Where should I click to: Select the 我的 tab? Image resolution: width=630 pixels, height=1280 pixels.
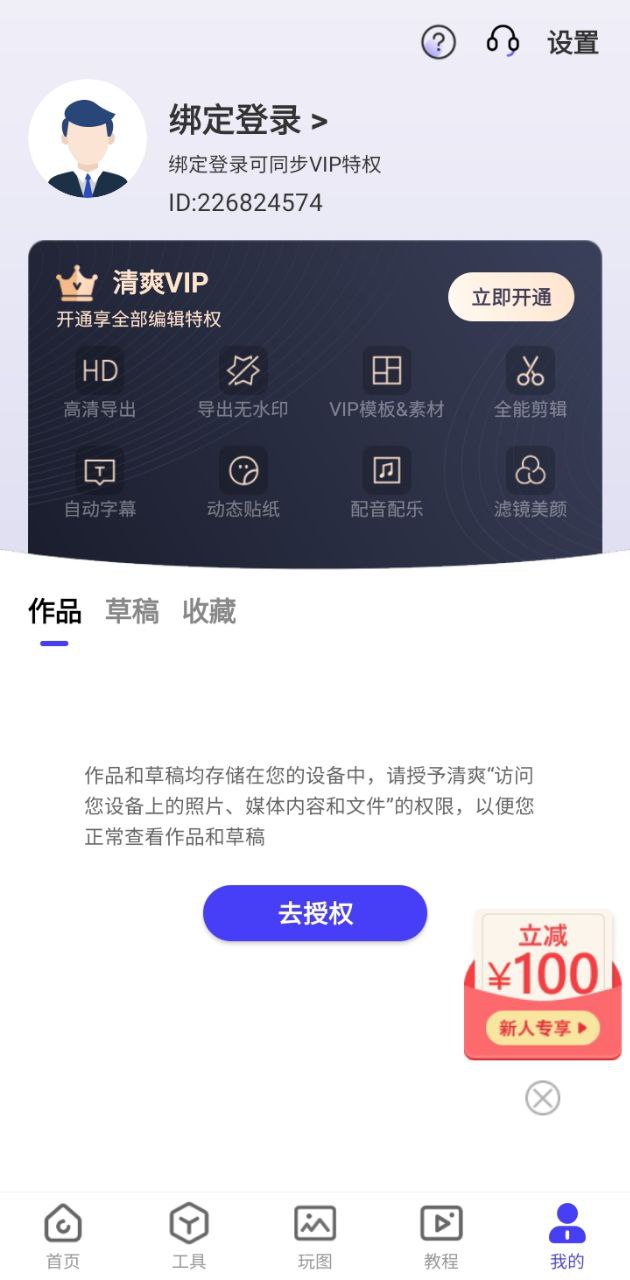[x=567, y=1236]
